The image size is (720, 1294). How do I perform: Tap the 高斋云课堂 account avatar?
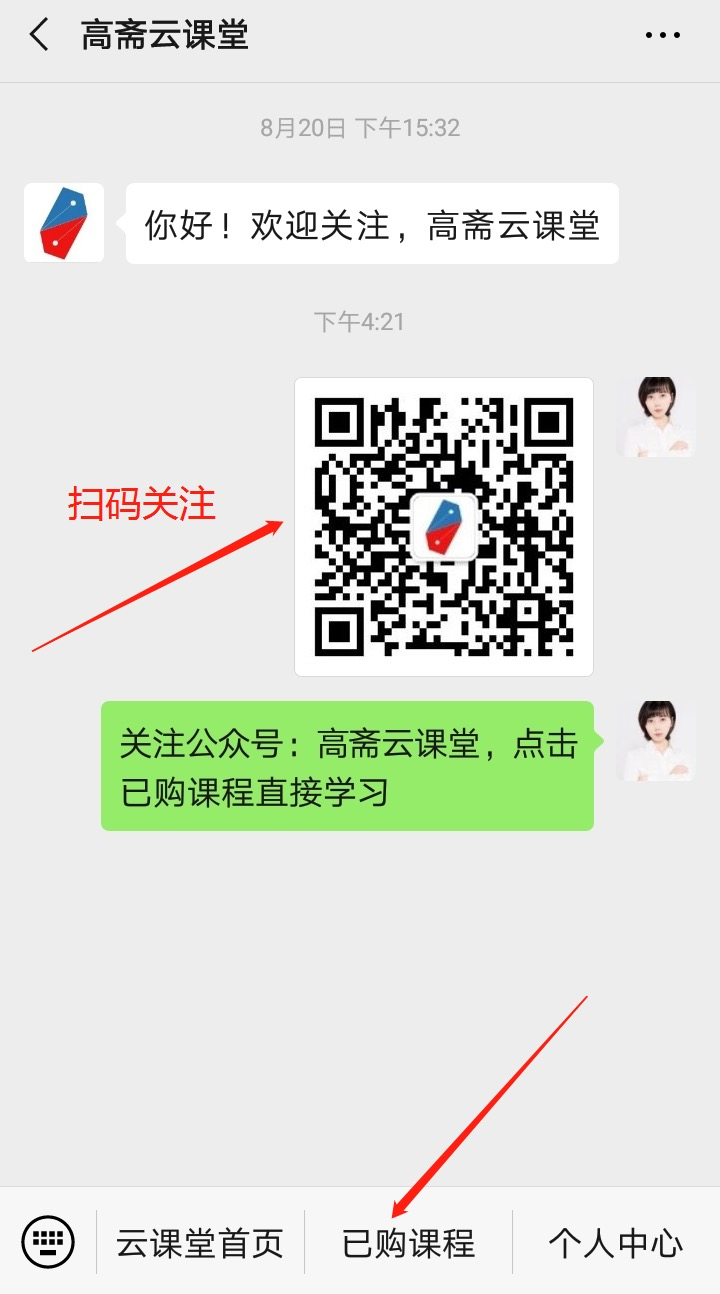[64, 223]
